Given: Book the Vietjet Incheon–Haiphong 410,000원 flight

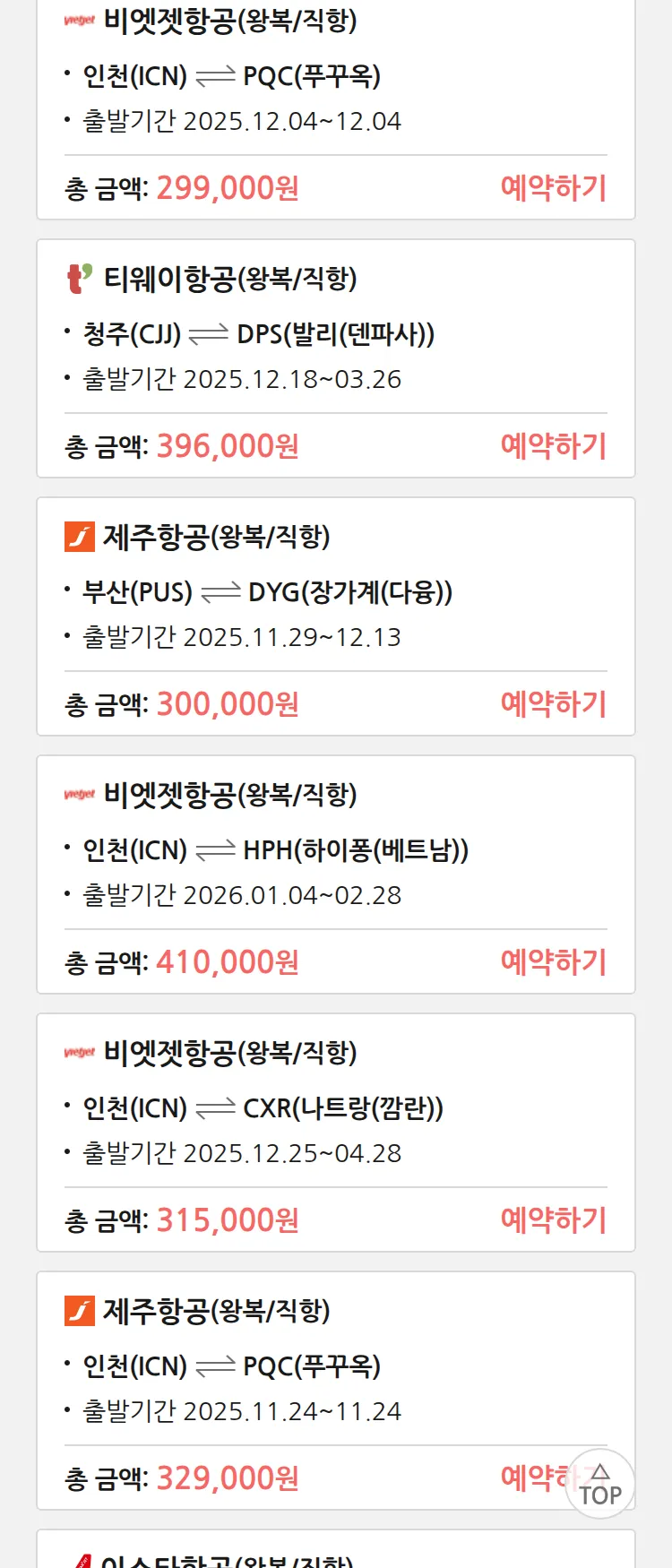Looking at the screenshot, I should pos(553,962).
